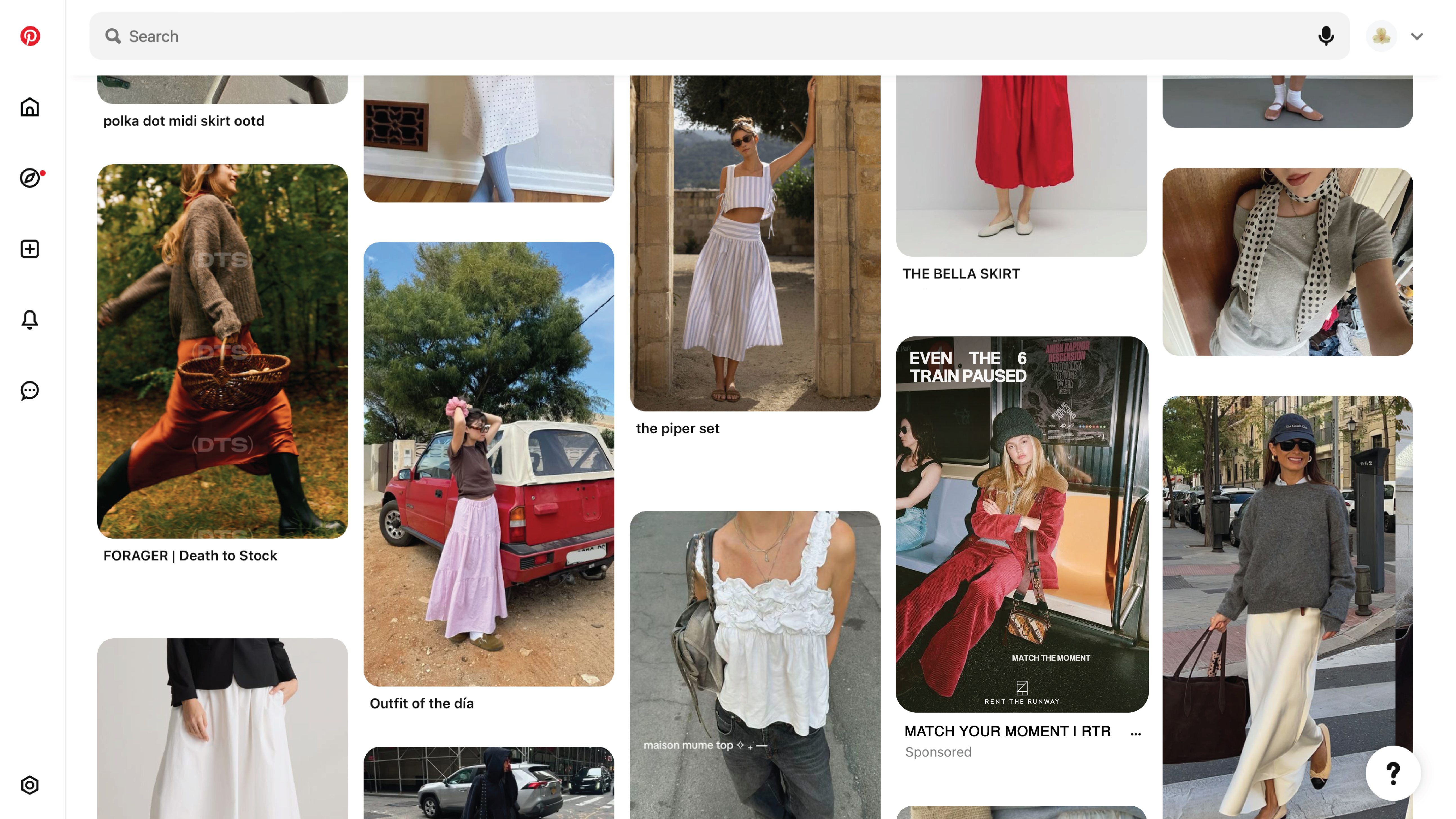Open the Rent the Runway sponsored pin
Screen dimensions: 1456x819
1021,523
